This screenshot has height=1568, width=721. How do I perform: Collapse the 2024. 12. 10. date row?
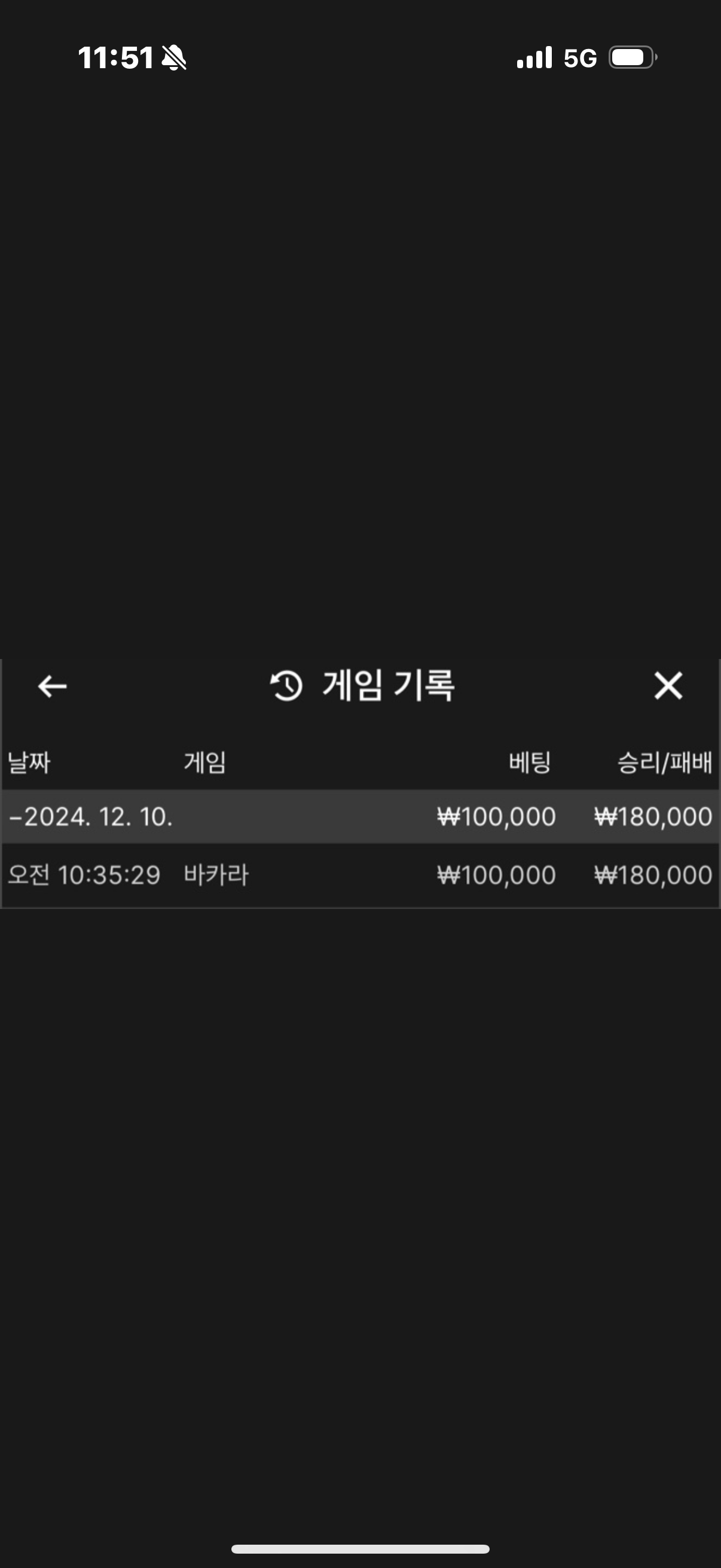tap(91, 816)
